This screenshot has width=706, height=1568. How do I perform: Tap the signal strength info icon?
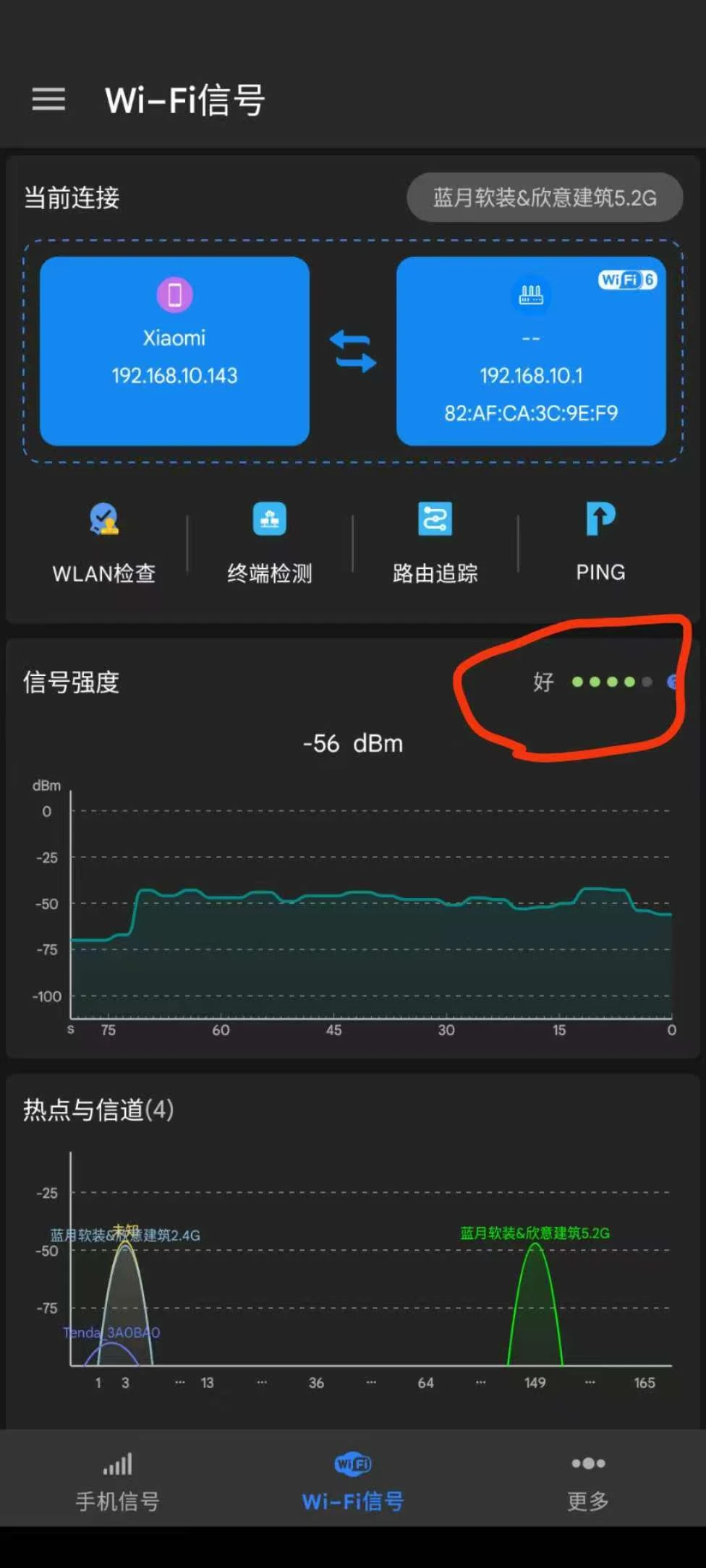coord(673,682)
